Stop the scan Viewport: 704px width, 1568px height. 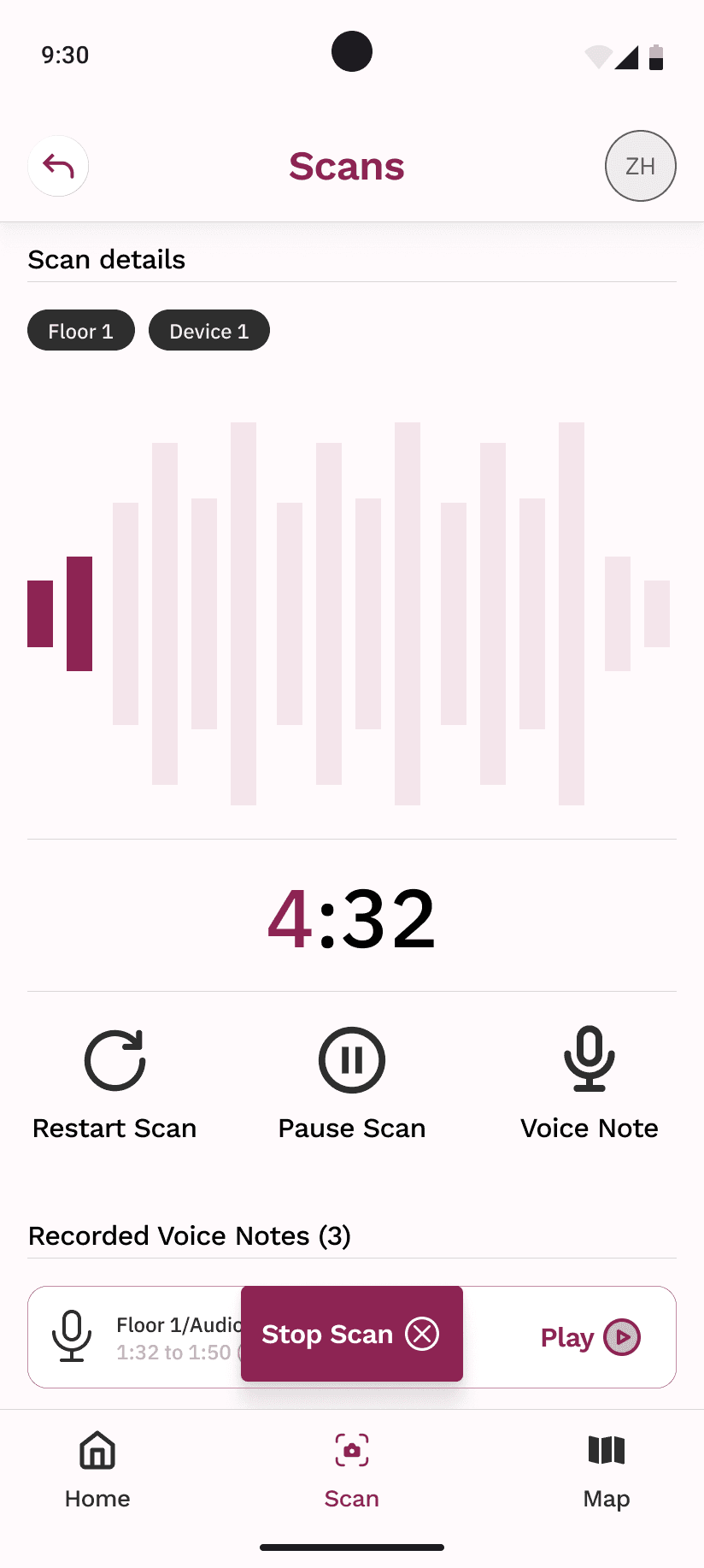pyautogui.click(x=352, y=1334)
